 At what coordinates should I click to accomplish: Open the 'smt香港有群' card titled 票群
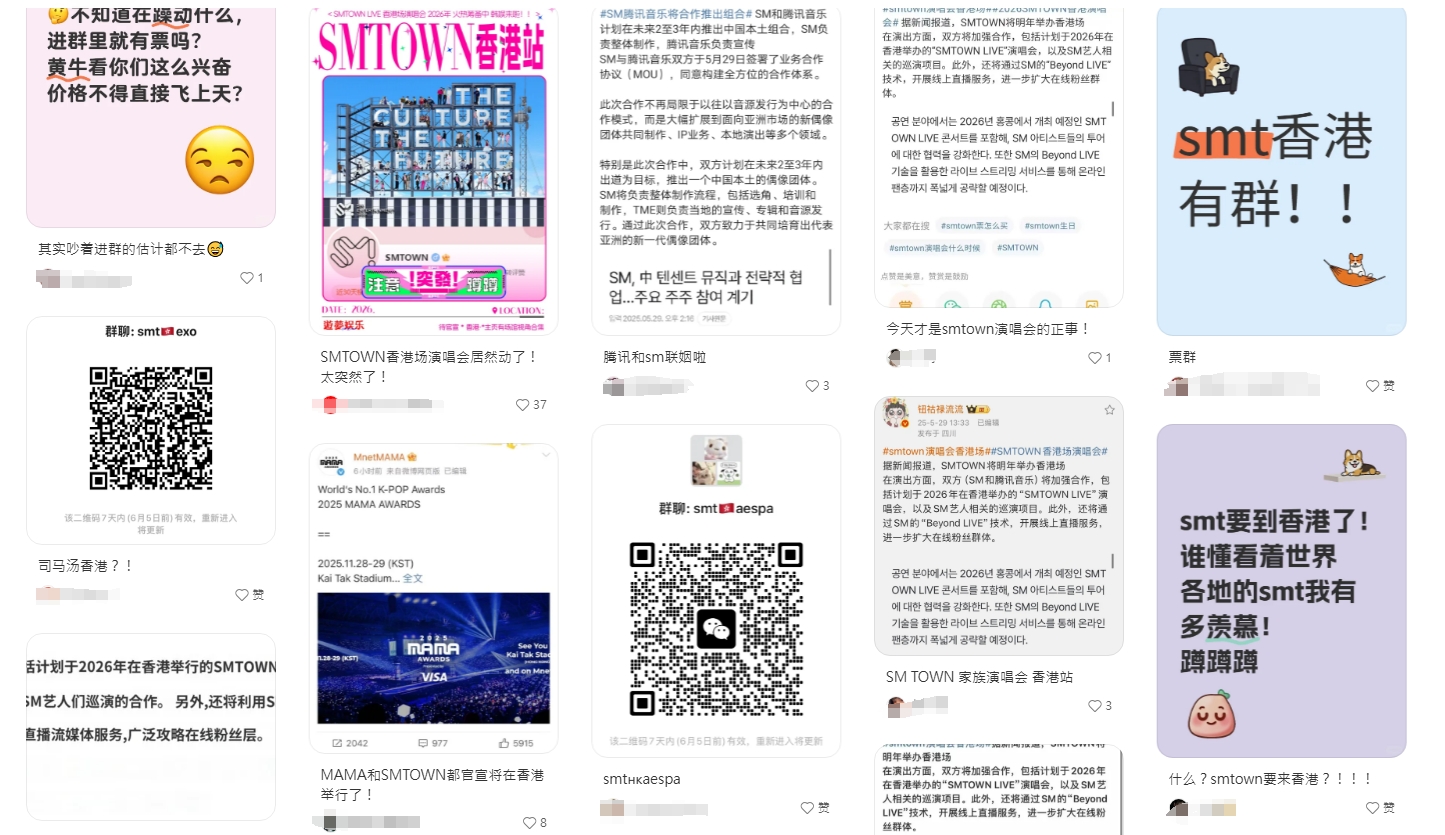click(x=1281, y=170)
